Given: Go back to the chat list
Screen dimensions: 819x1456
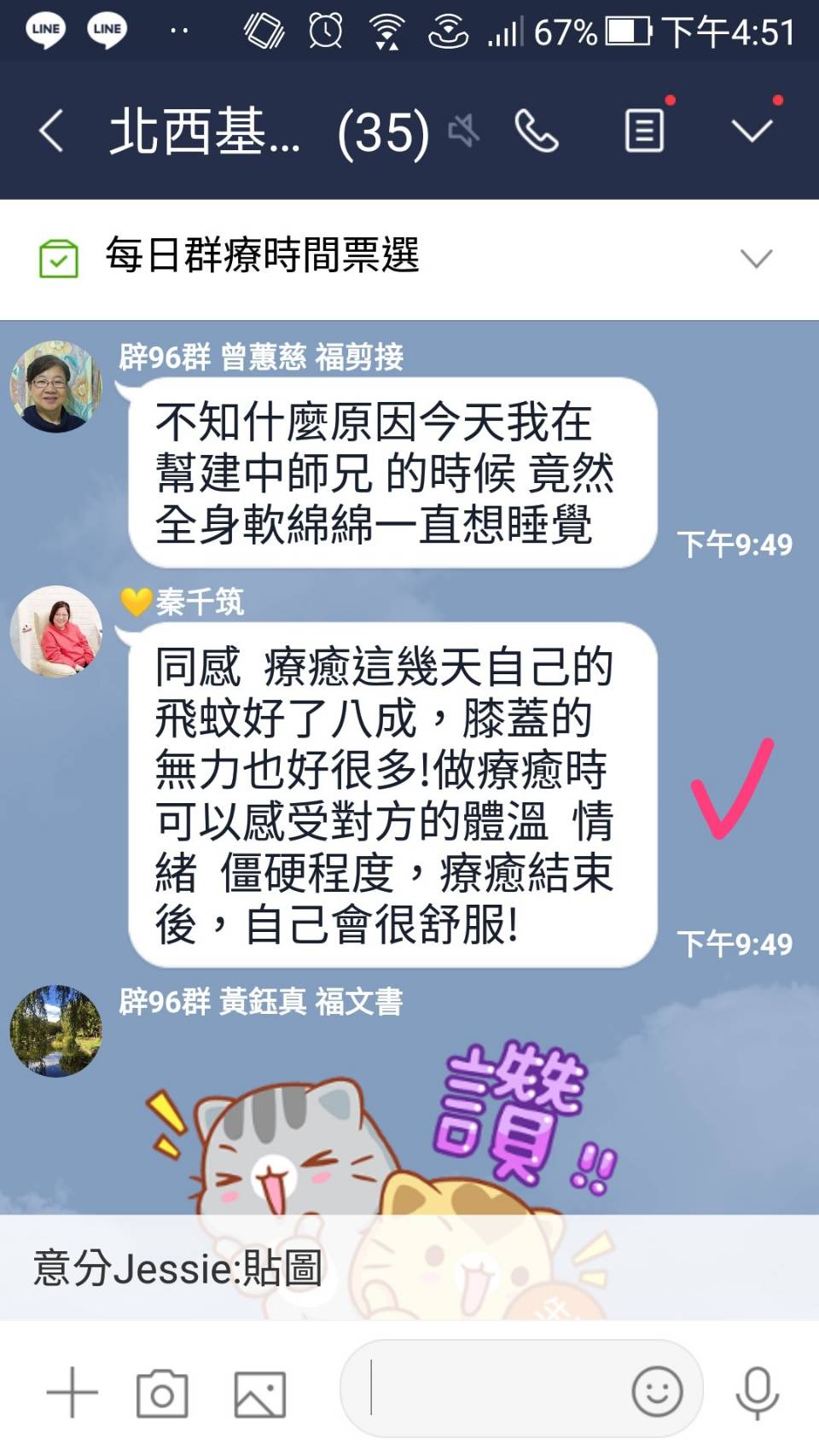Looking at the screenshot, I should tap(51, 131).
